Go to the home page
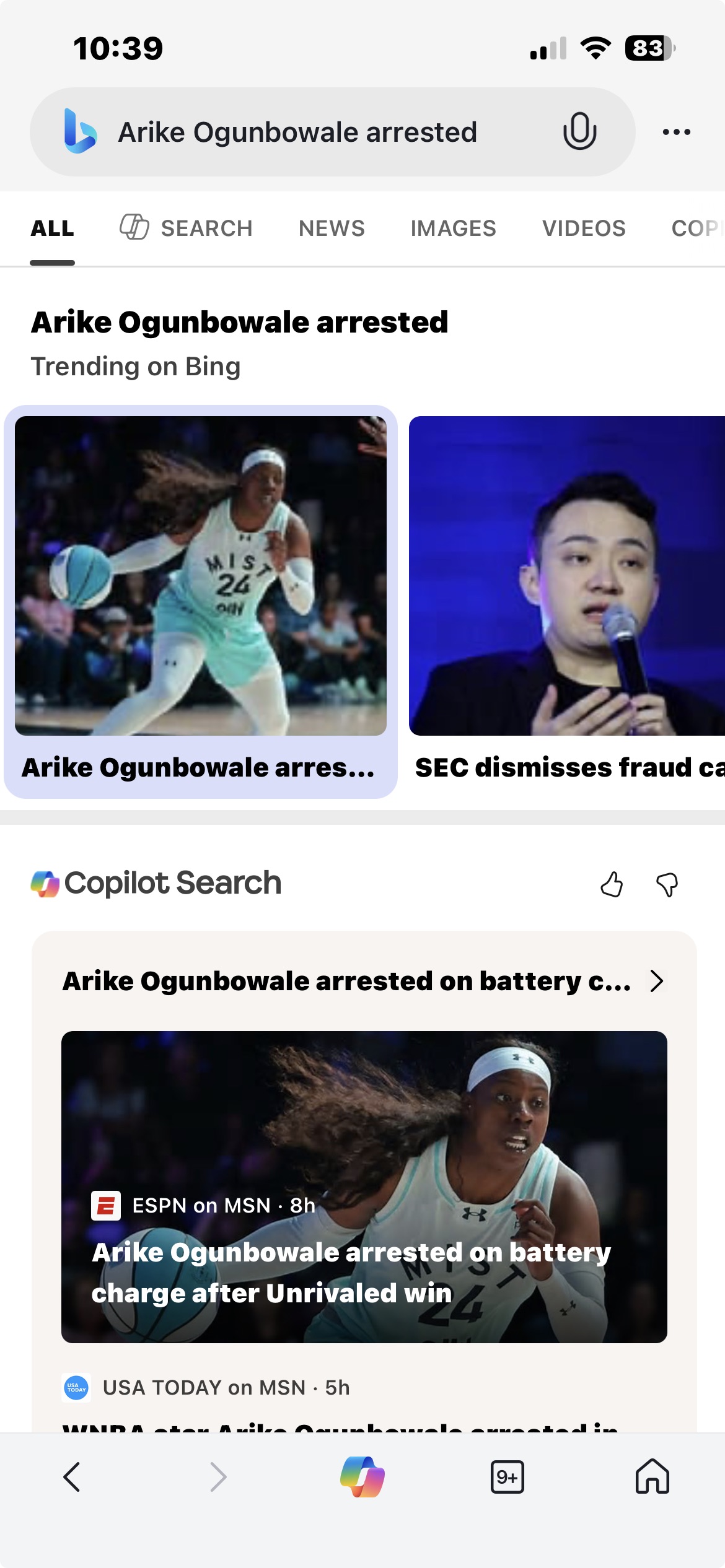This screenshot has height=1568, width=725. [652, 1477]
